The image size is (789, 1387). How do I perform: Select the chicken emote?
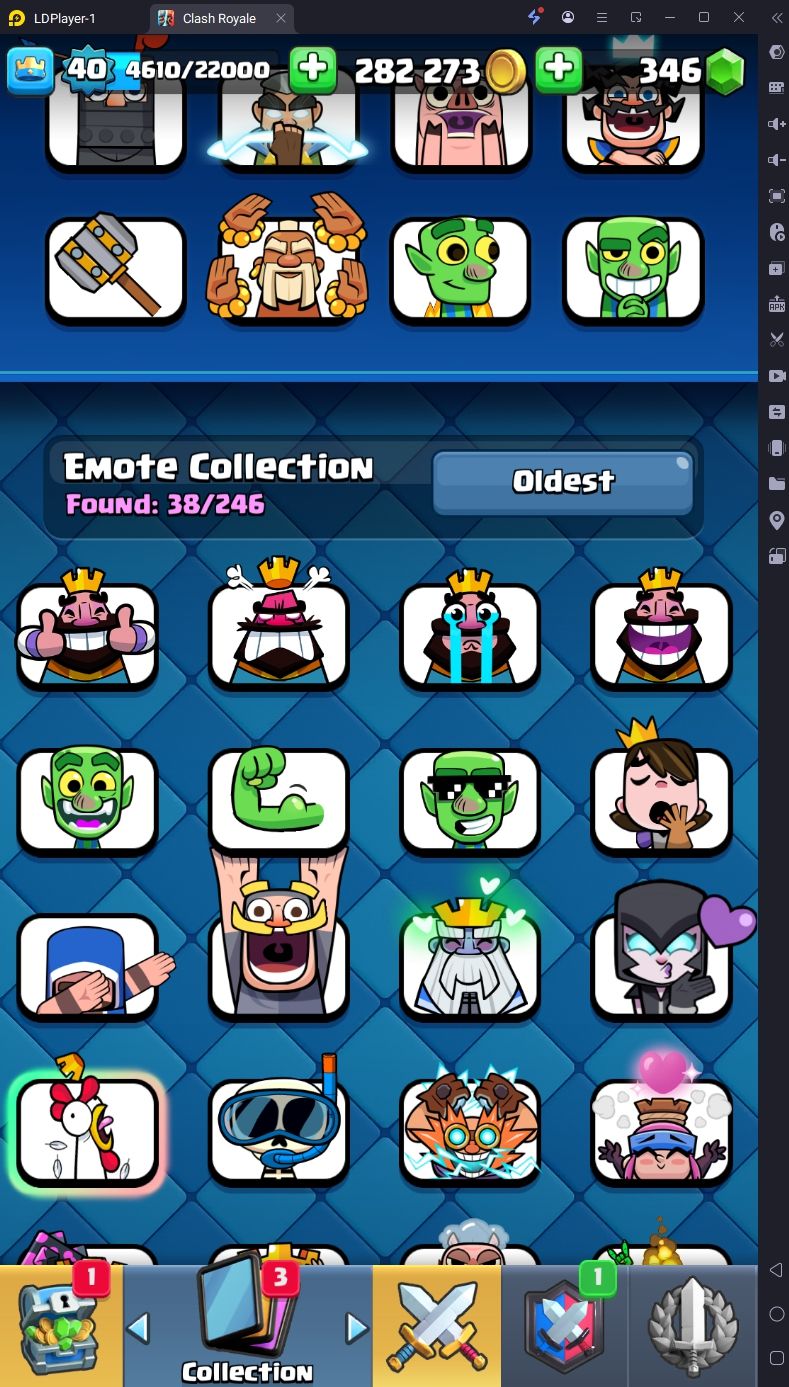(x=87, y=1132)
